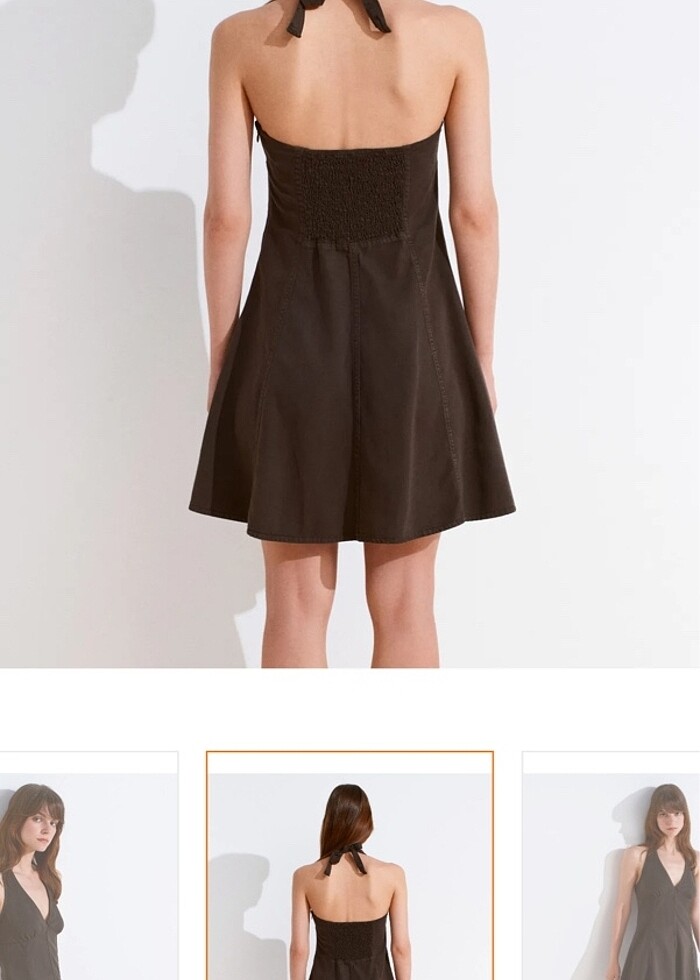The width and height of the screenshot is (700, 980).
Task: Select the thumbnail of model leaning sideways
Action: tap(612, 868)
